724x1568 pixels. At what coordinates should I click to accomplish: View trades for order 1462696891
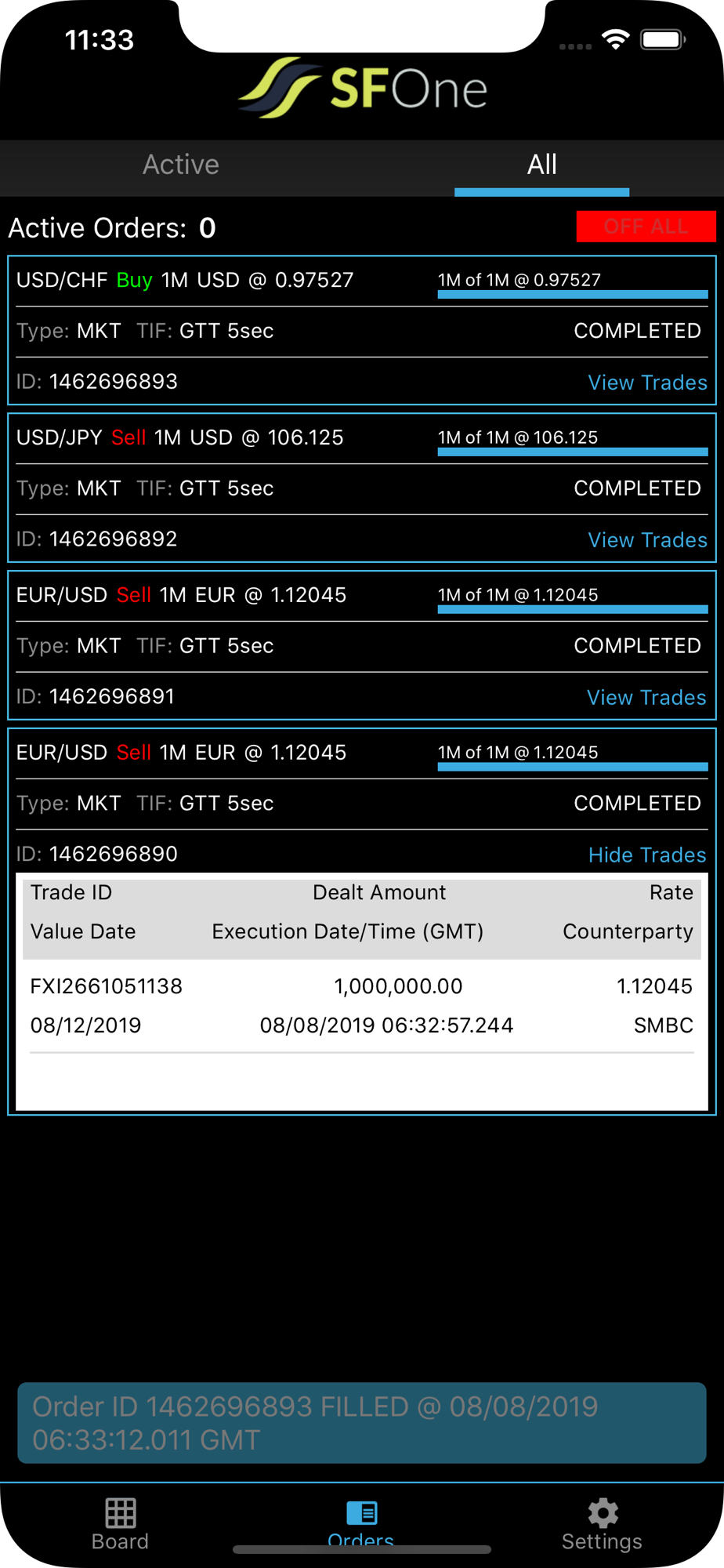646,698
